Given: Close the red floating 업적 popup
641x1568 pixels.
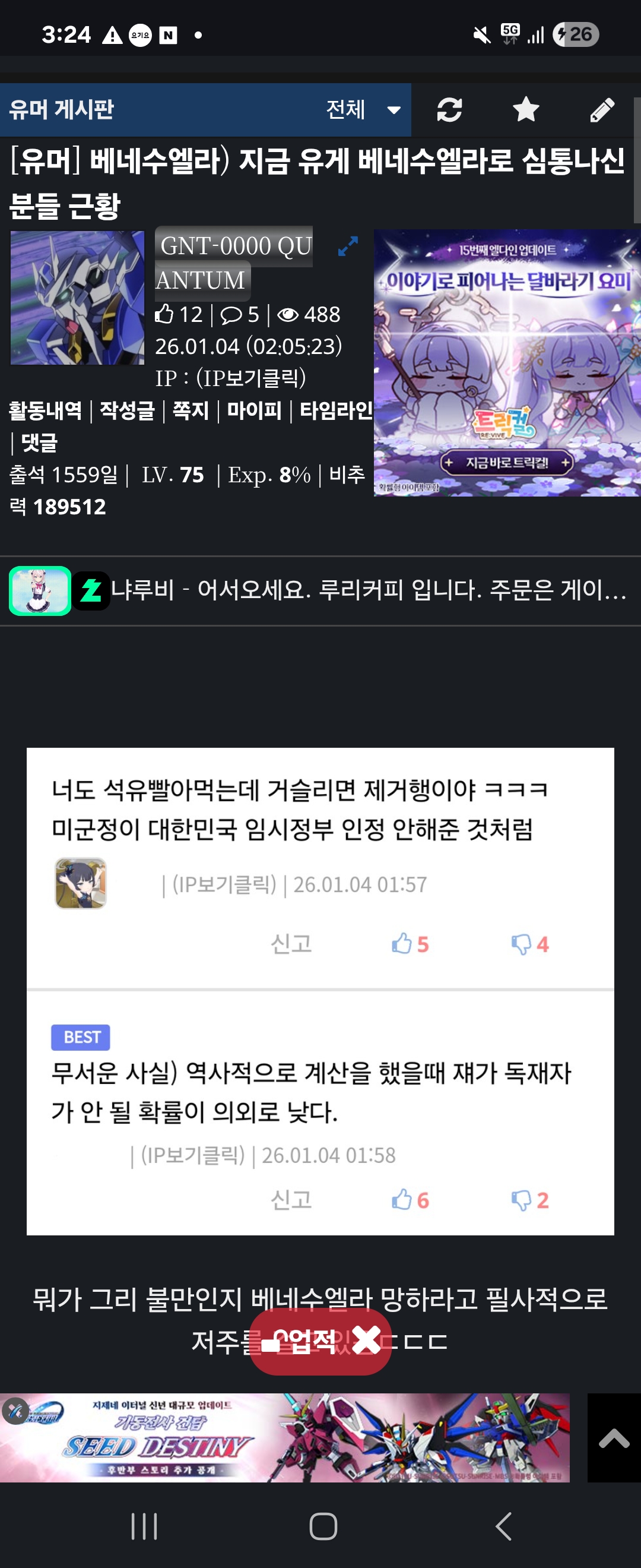Looking at the screenshot, I should (366, 1341).
